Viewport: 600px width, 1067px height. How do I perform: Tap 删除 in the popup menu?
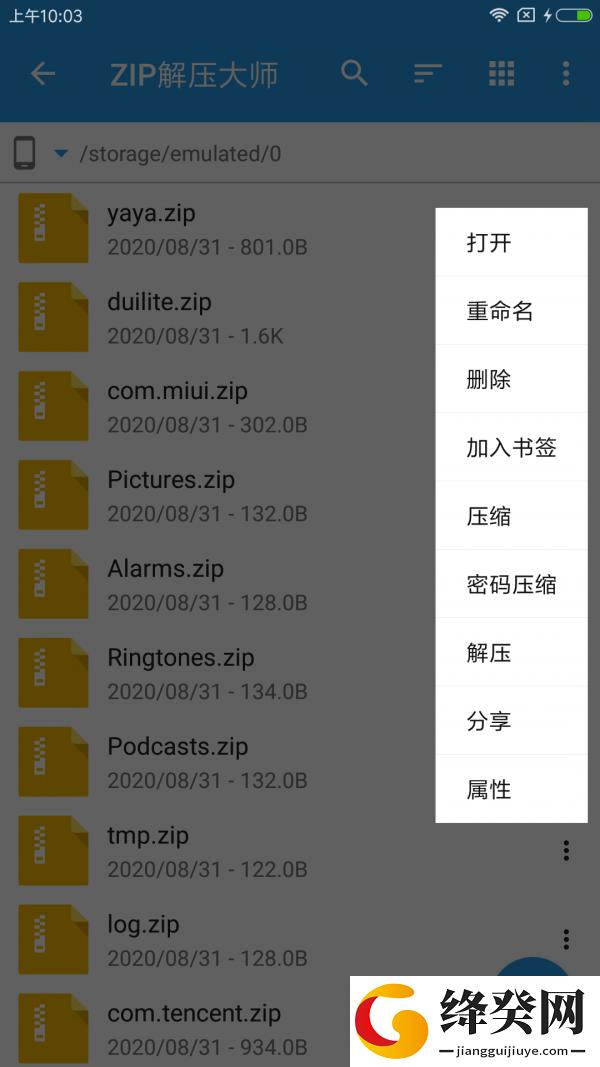pyautogui.click(x=511, y=379)
